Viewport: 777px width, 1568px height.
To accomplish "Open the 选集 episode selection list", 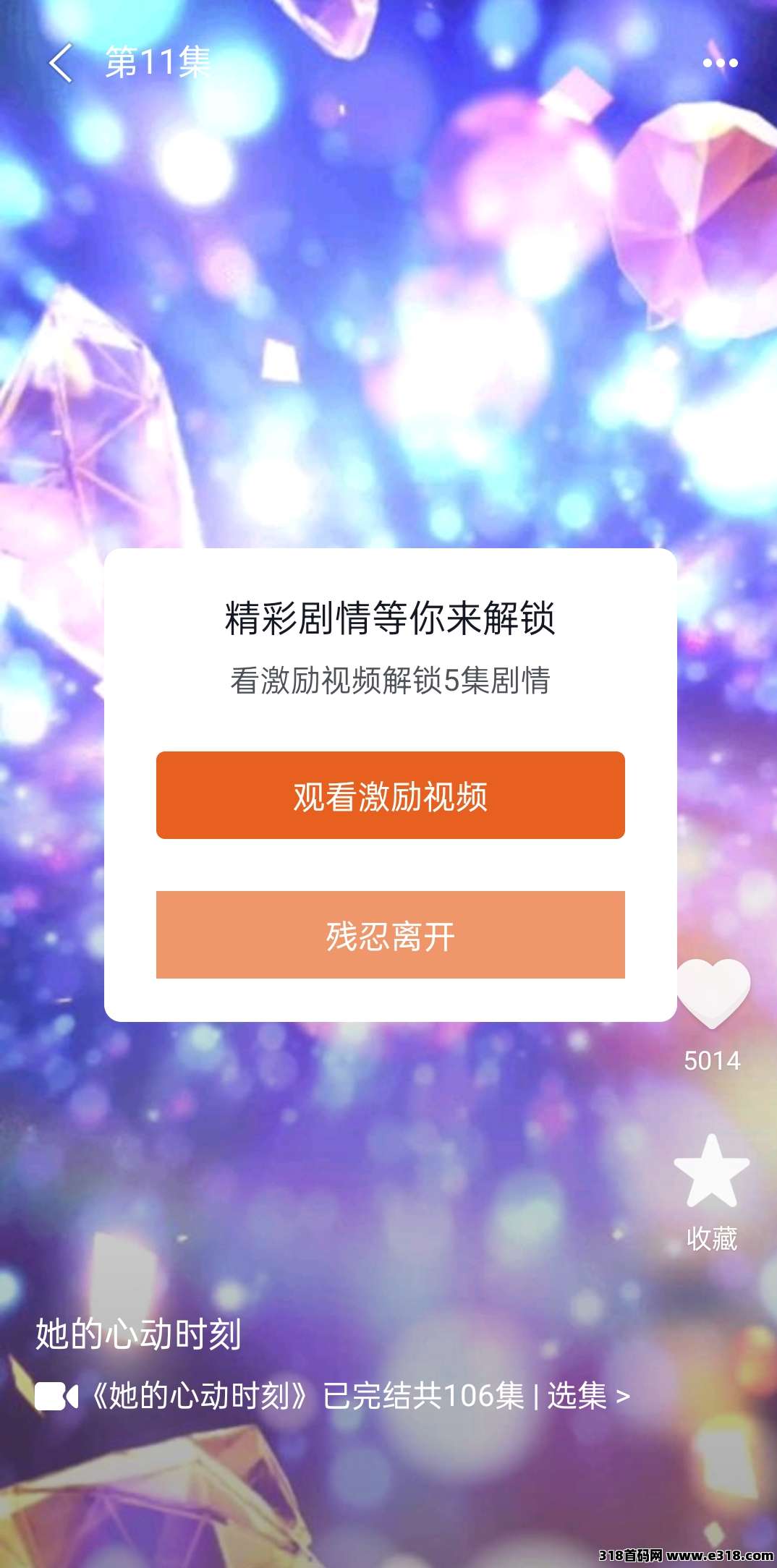I will click(x=587, y=1396).
